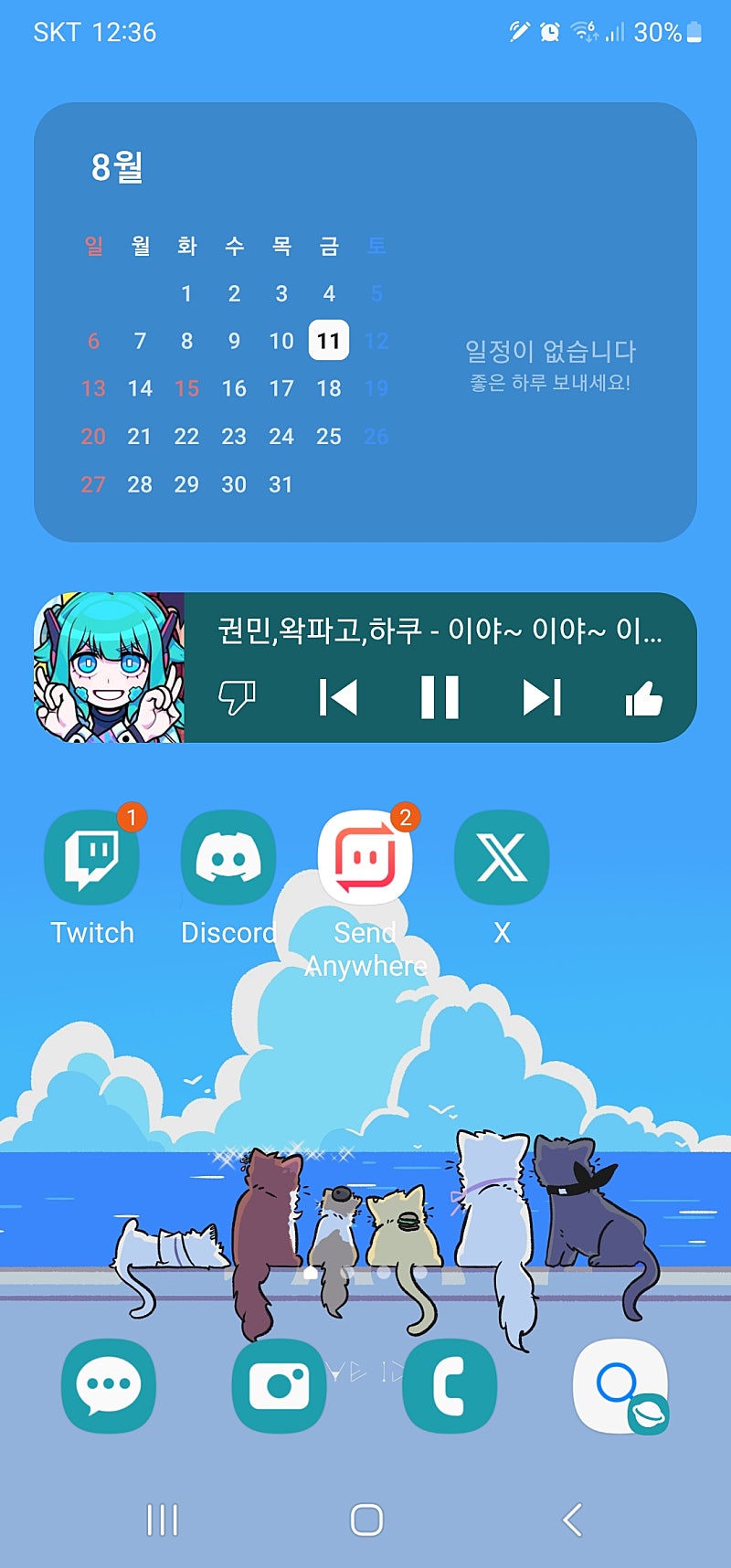Launch the Camera app
The width and height of the screenshot is (731, 1568).
[x=279, y=1385]
